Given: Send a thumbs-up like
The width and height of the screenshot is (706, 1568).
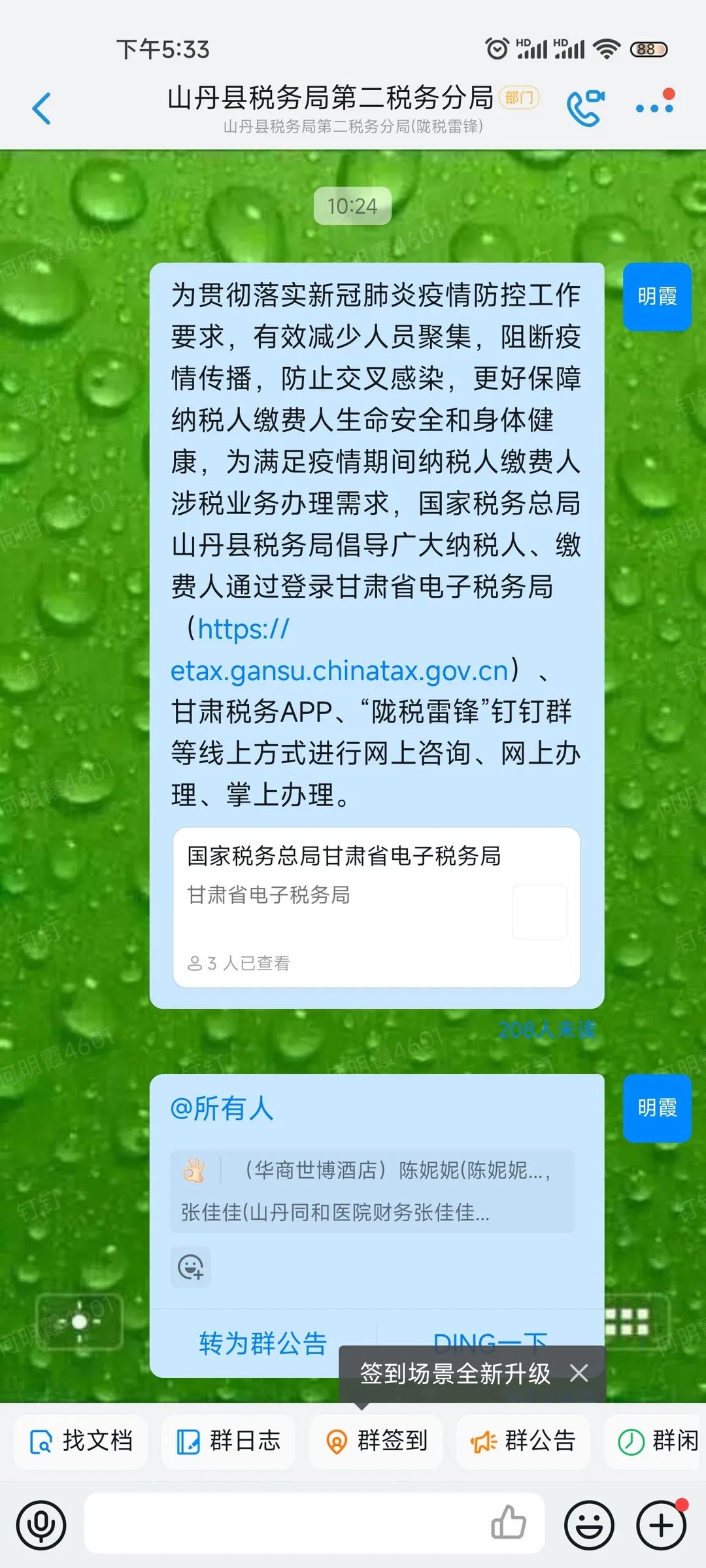Looking at the screenshot, I should click(x=509, y=1522).
